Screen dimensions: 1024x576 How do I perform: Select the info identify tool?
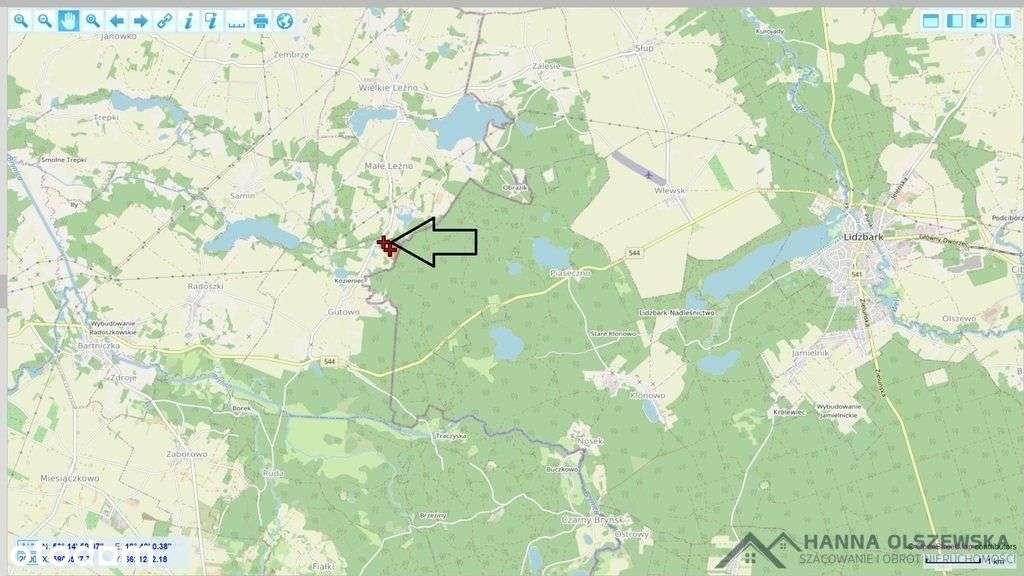[x=188, y=20]
